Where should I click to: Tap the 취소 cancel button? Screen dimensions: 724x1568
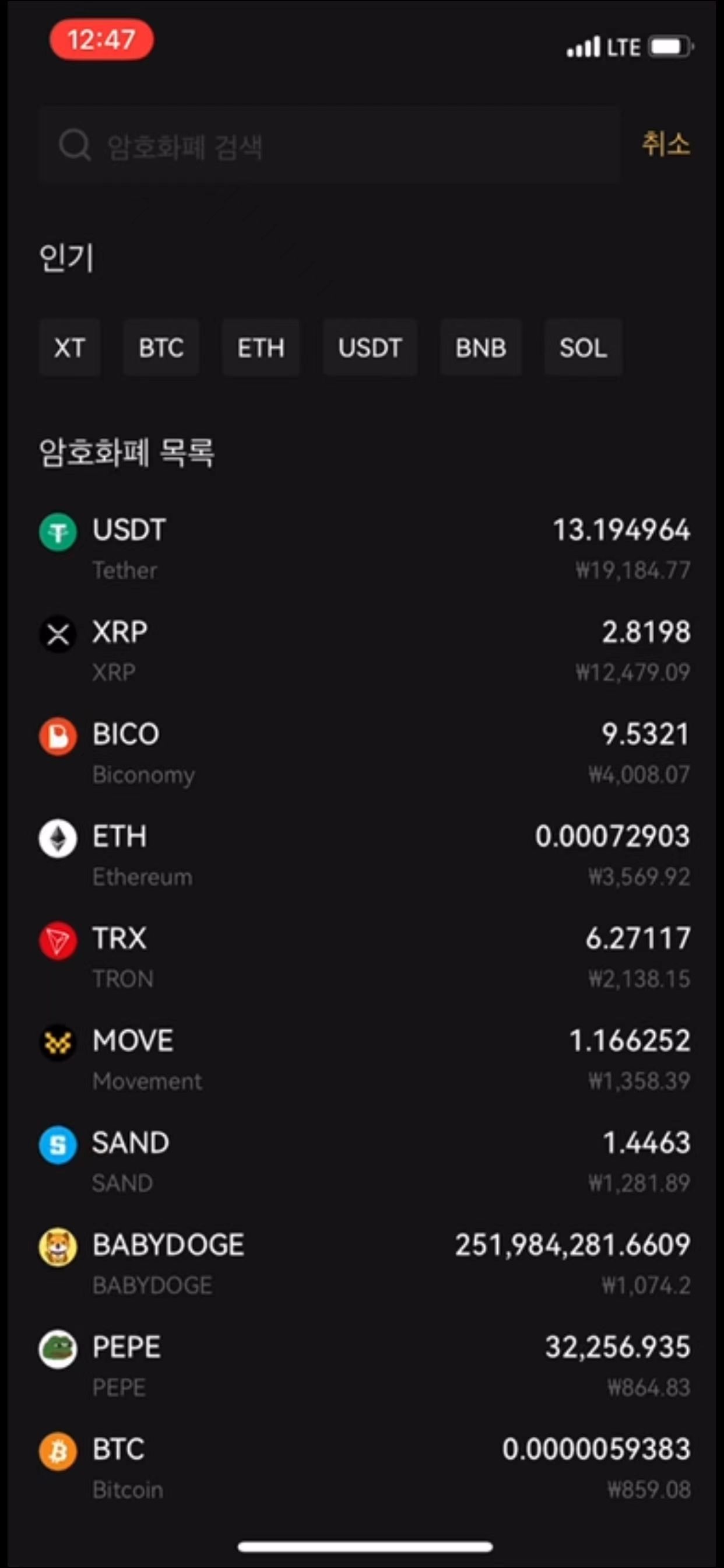tap(666, 145)
